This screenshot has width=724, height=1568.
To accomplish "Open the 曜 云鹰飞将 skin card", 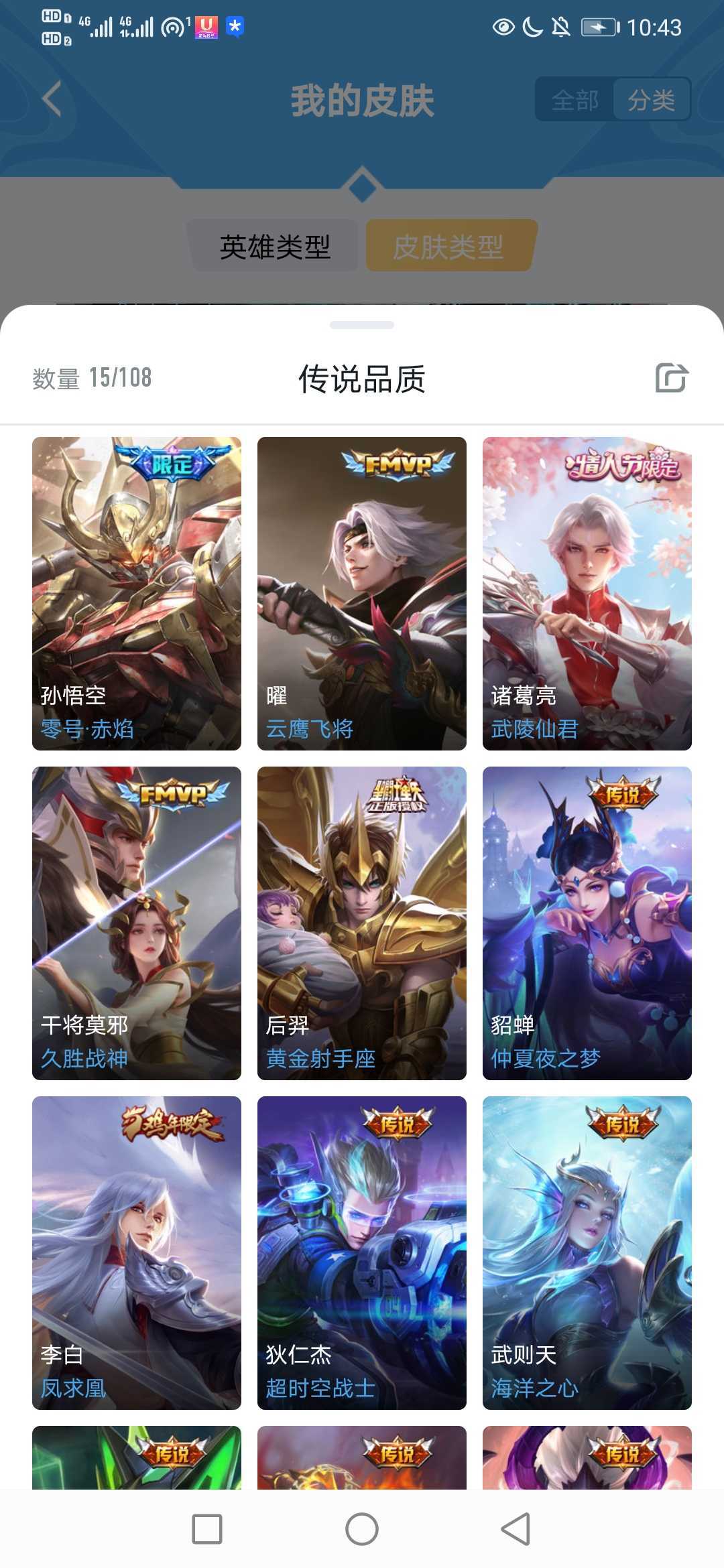I will click(x=362, y=594).
